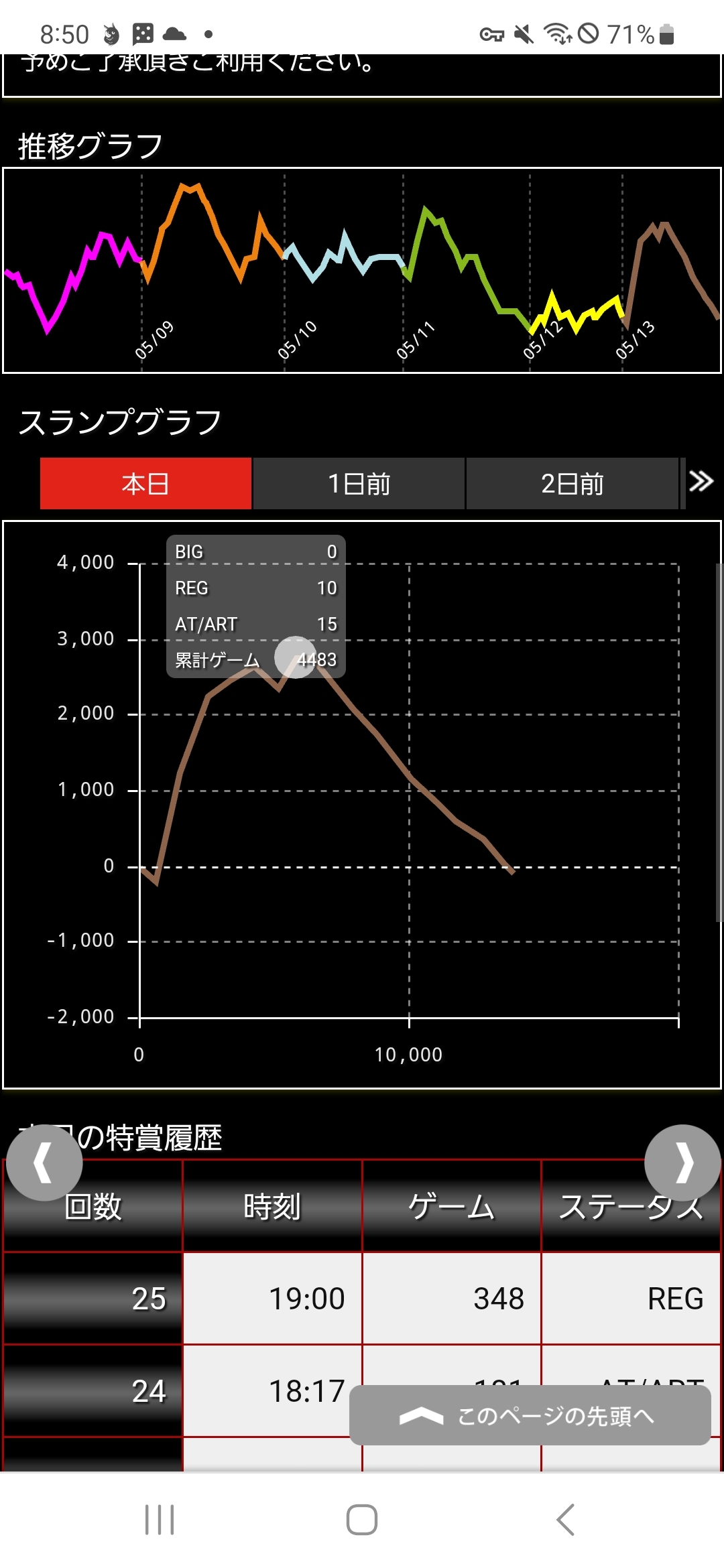
Task: Tap the highlighted data point on slump graph
Action: pos(296,657)
